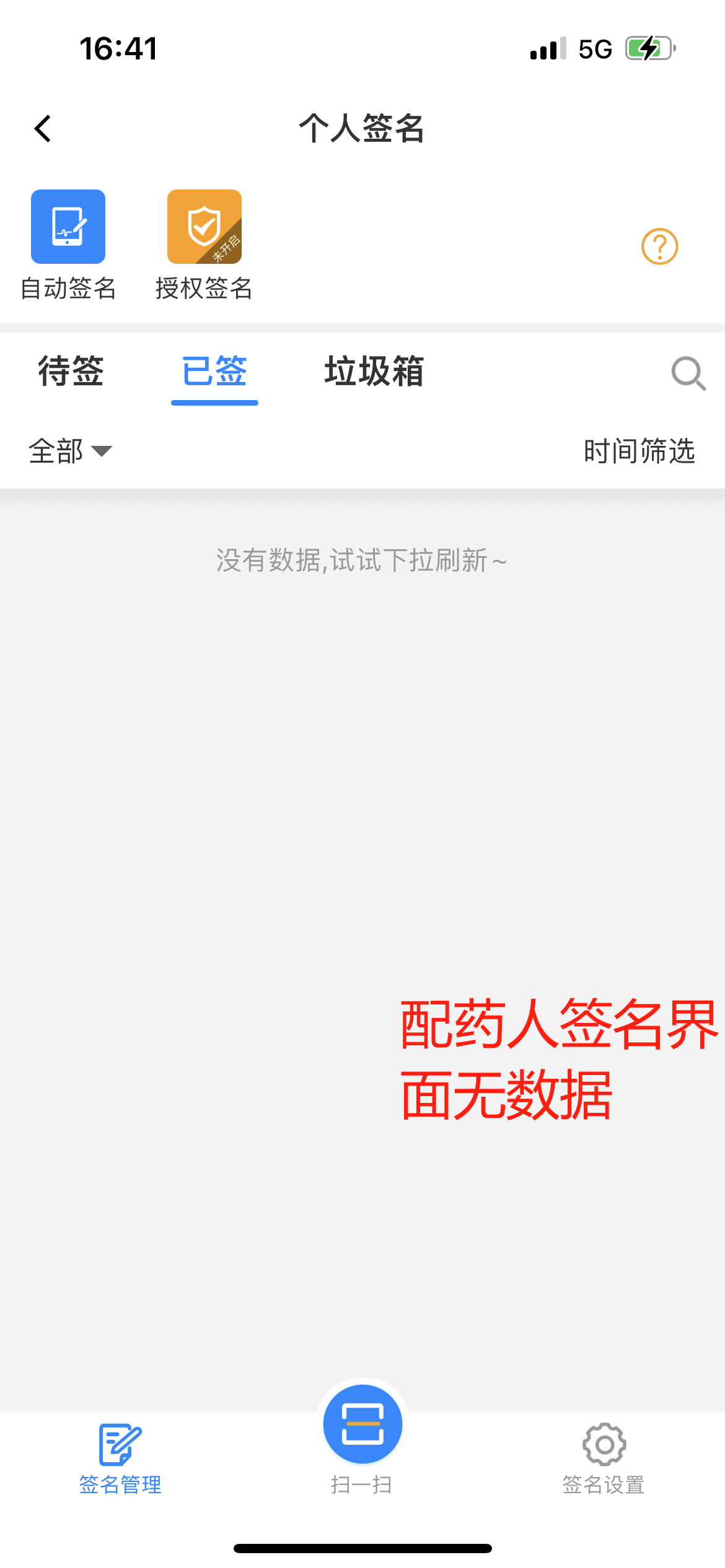This screenshot has height=1568, width=725.
Task: Expand the 全部 filter dropdown
Action: (69, 451)
